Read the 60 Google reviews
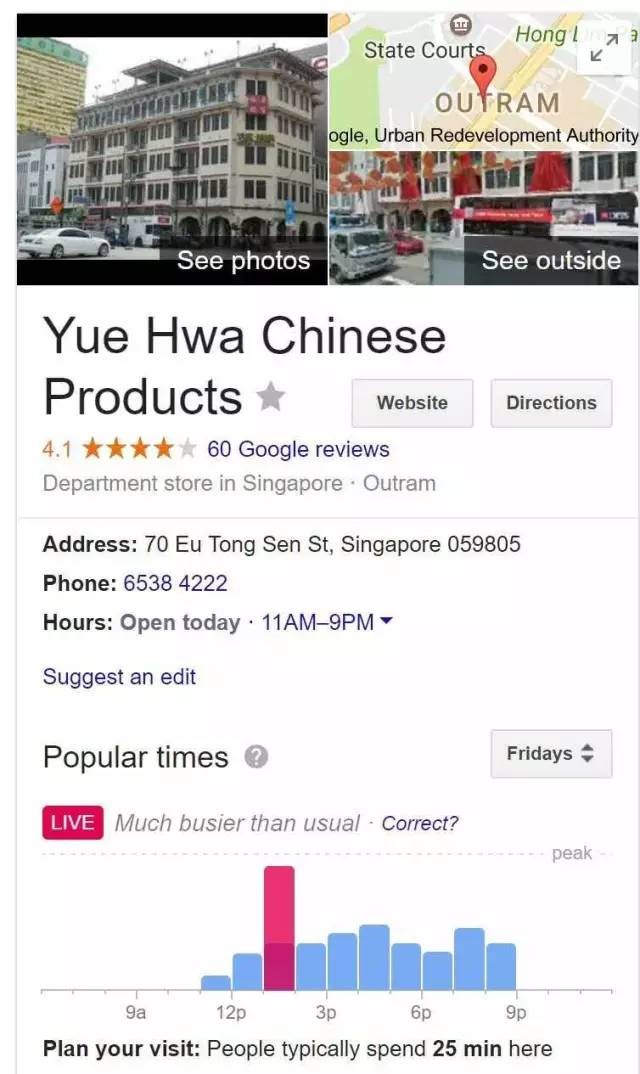 298,449
